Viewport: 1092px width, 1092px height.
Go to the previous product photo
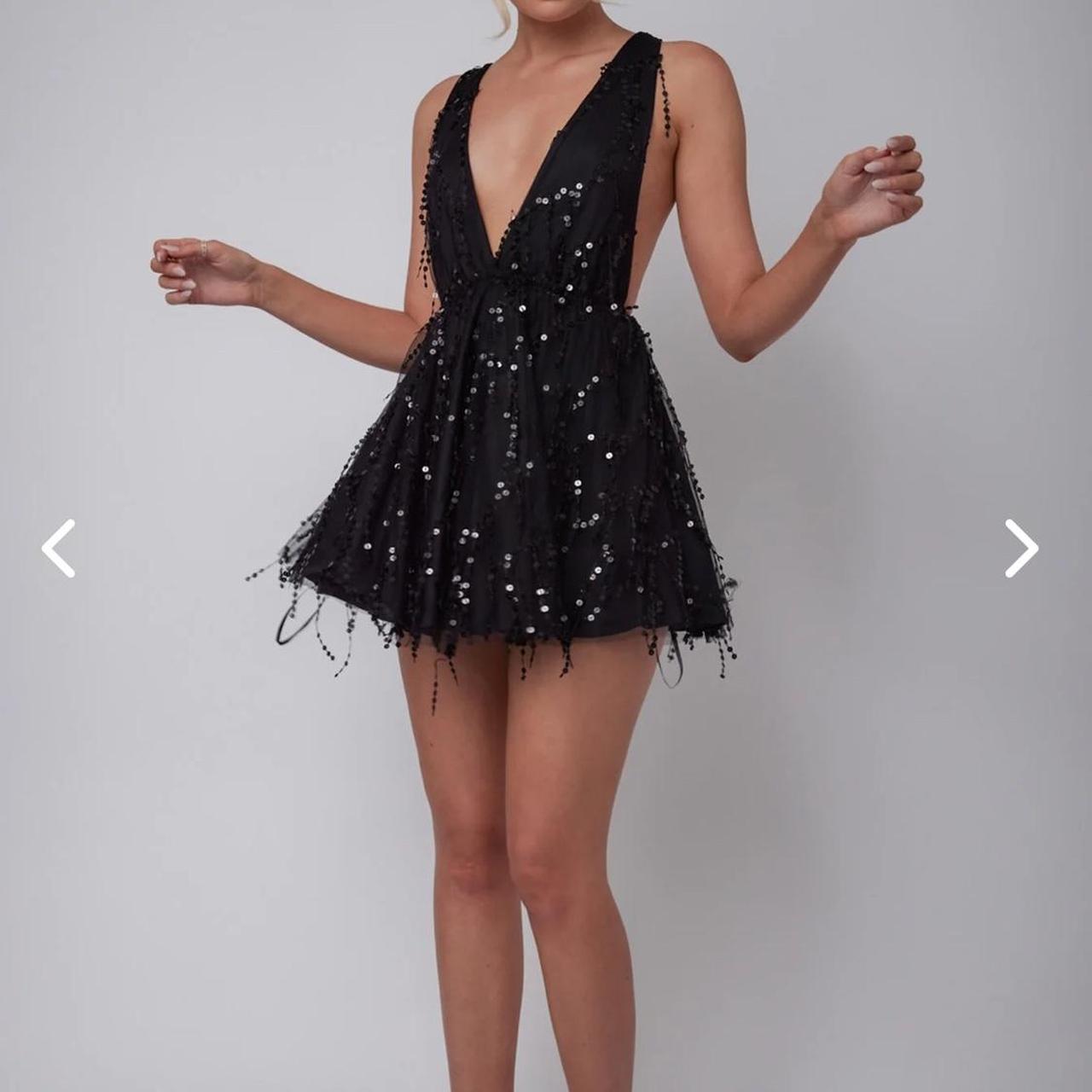click(58, 549)
